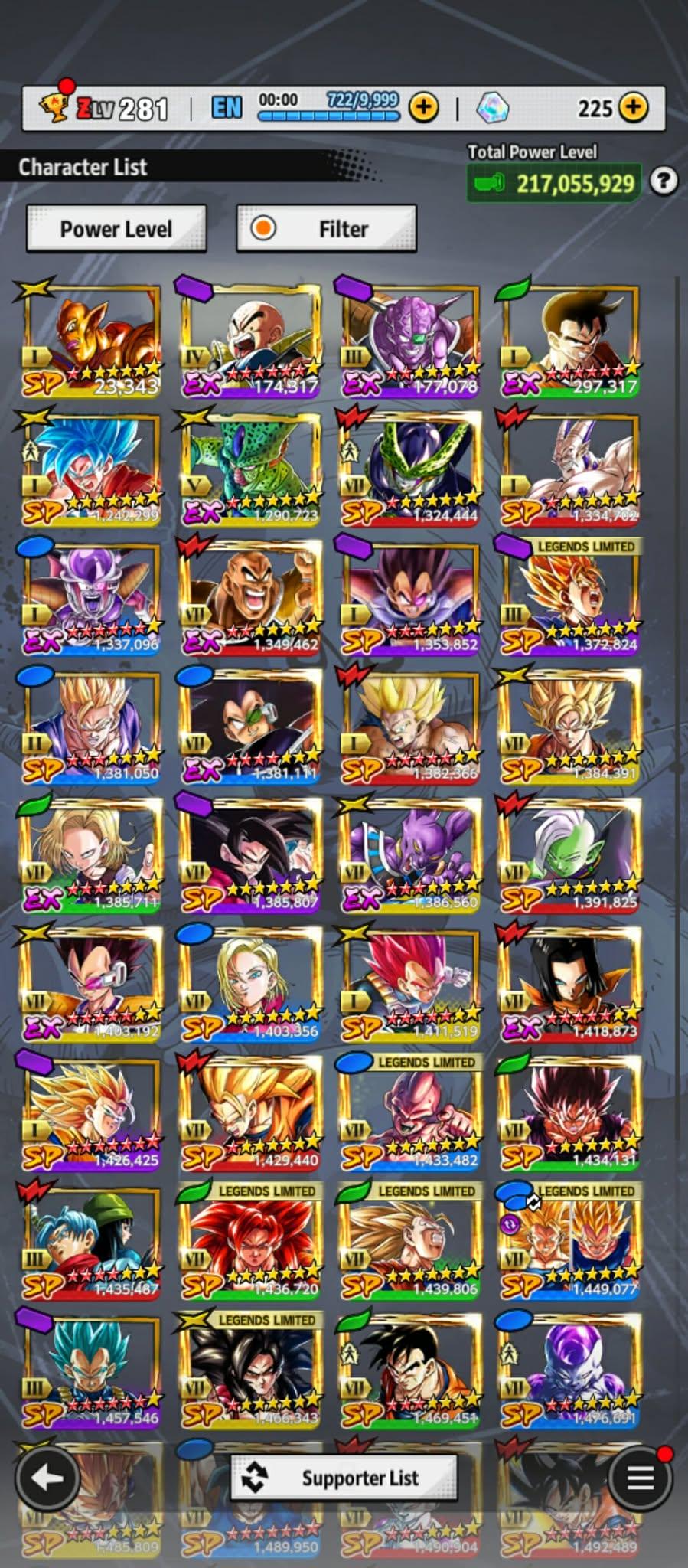Open the Power Level sort button
The width and height of the screenshot is (688, 1568).
point(116,228)
